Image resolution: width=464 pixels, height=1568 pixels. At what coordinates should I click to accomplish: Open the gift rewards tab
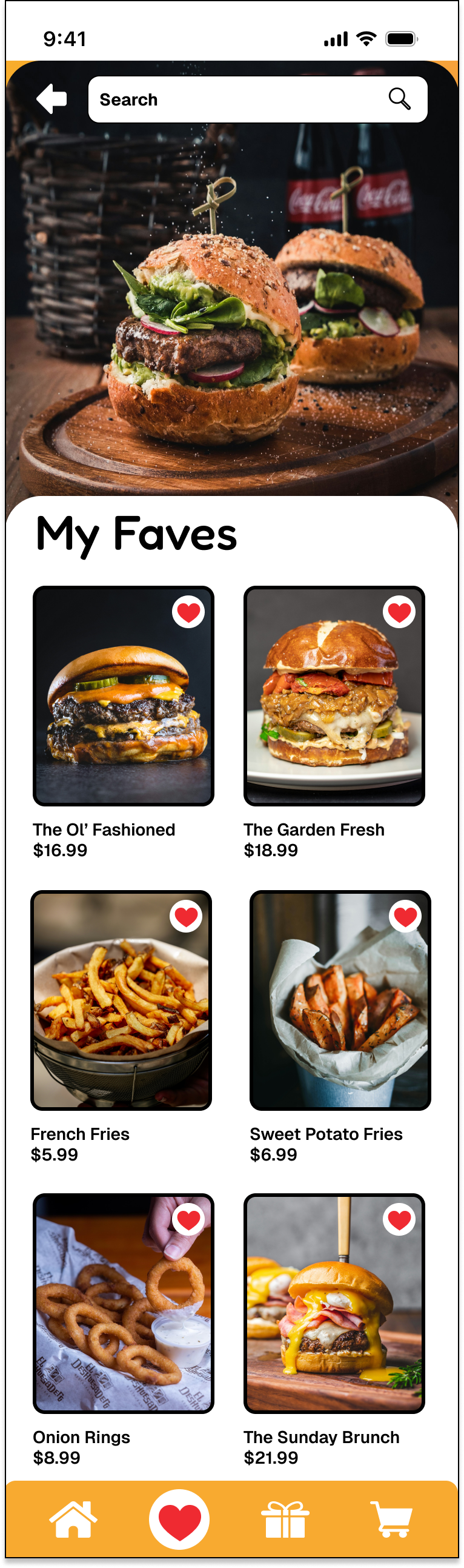pos(285,1519)
